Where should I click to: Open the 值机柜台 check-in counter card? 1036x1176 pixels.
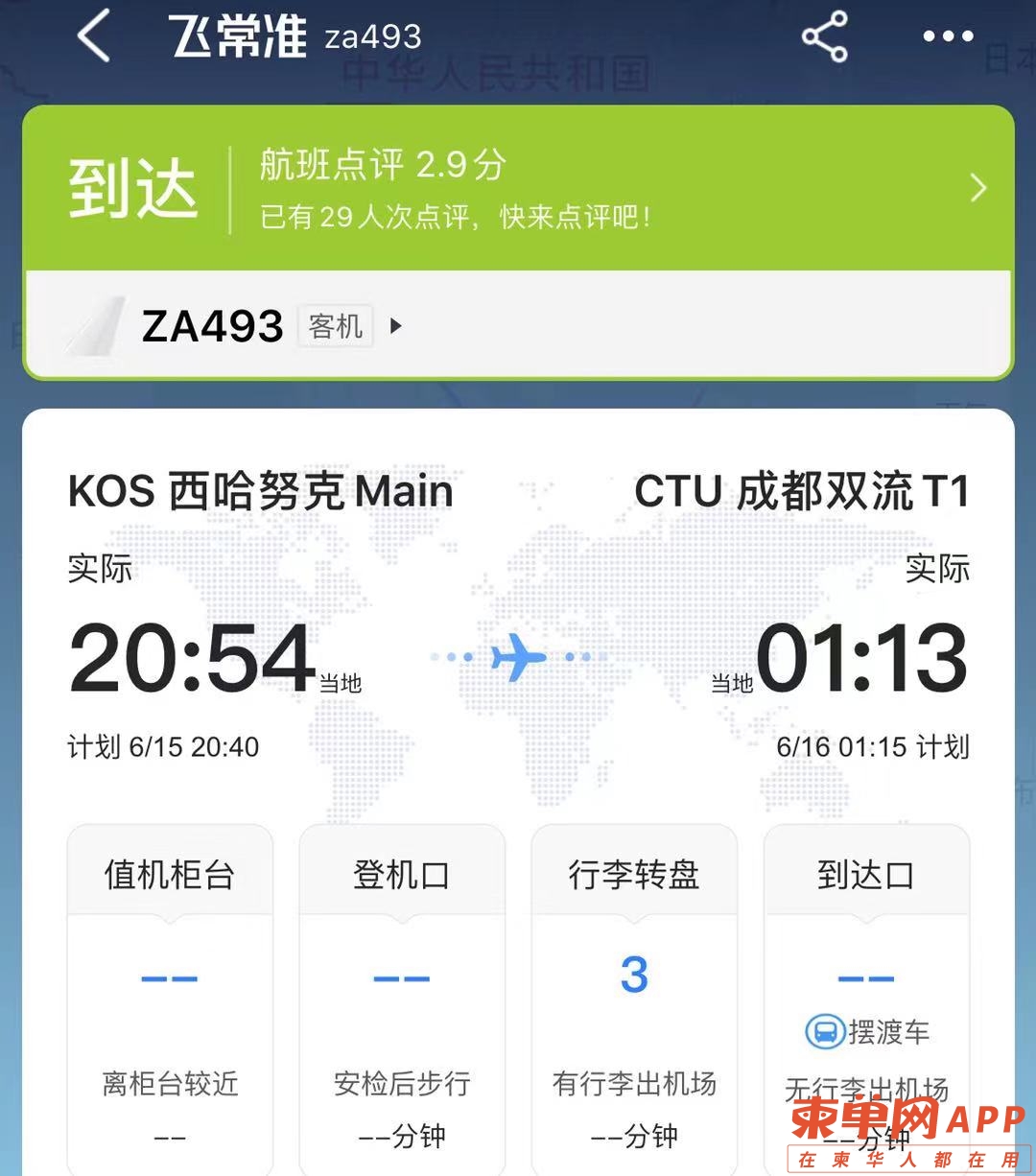click(170, 998)
